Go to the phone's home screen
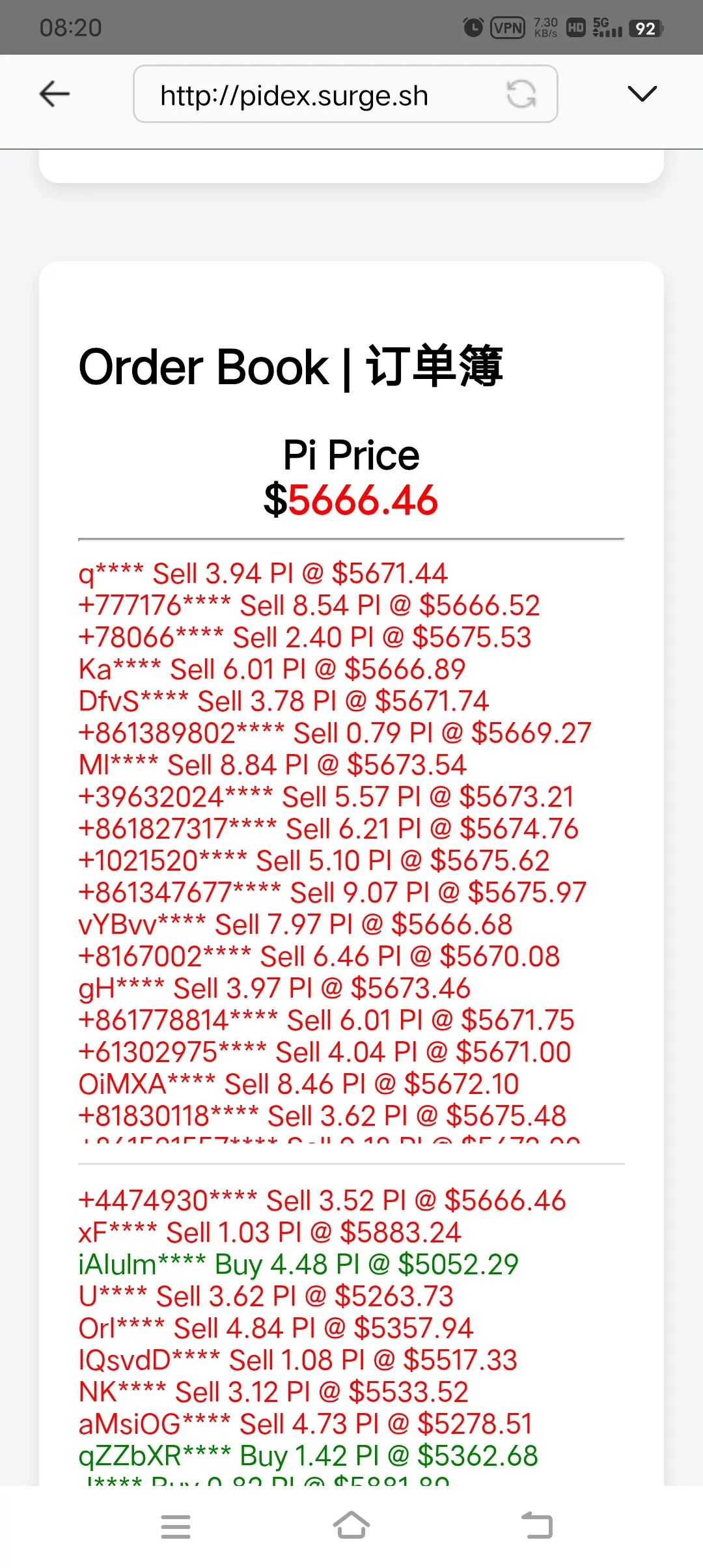 [351, 1525]
